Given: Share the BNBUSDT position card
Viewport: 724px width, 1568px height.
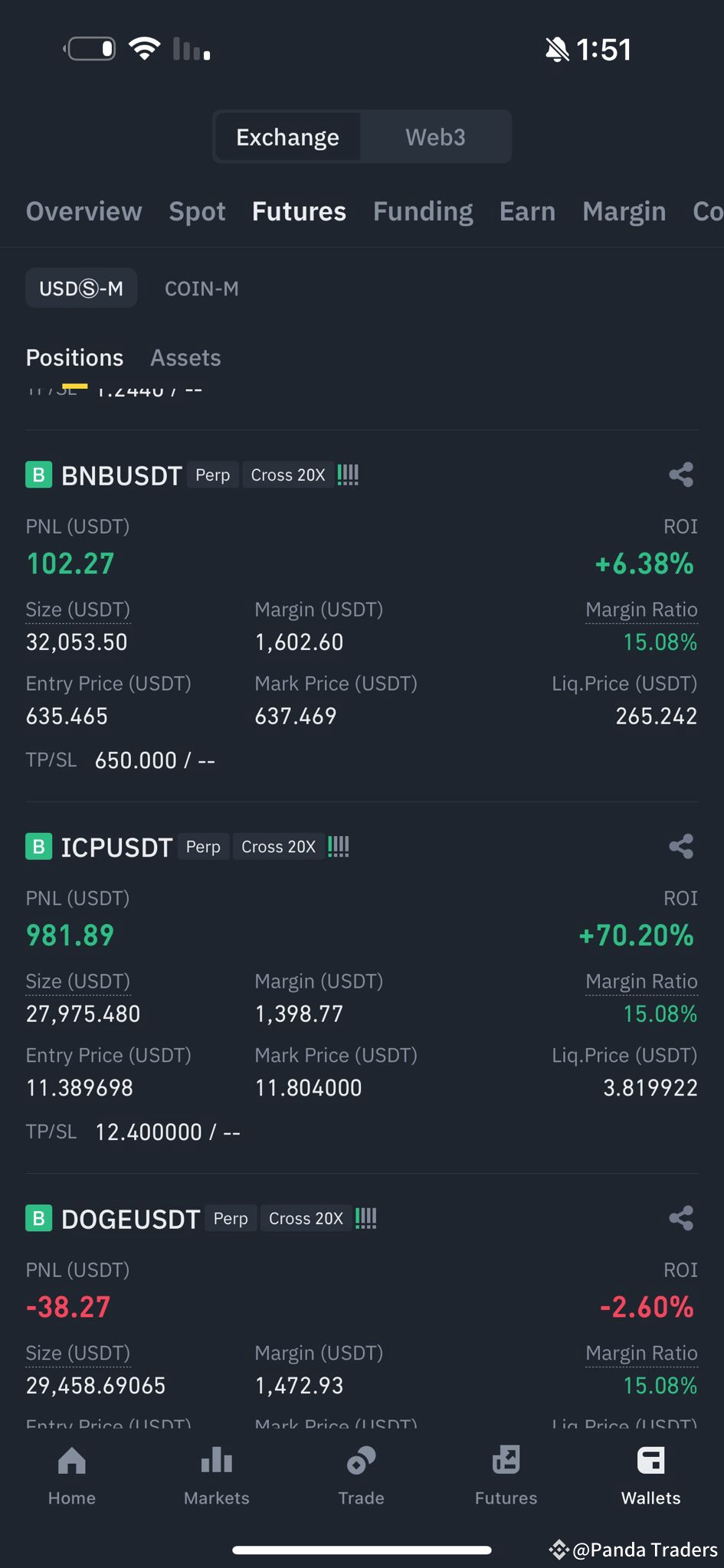Looking at the screenshot, I should (680, 475).
